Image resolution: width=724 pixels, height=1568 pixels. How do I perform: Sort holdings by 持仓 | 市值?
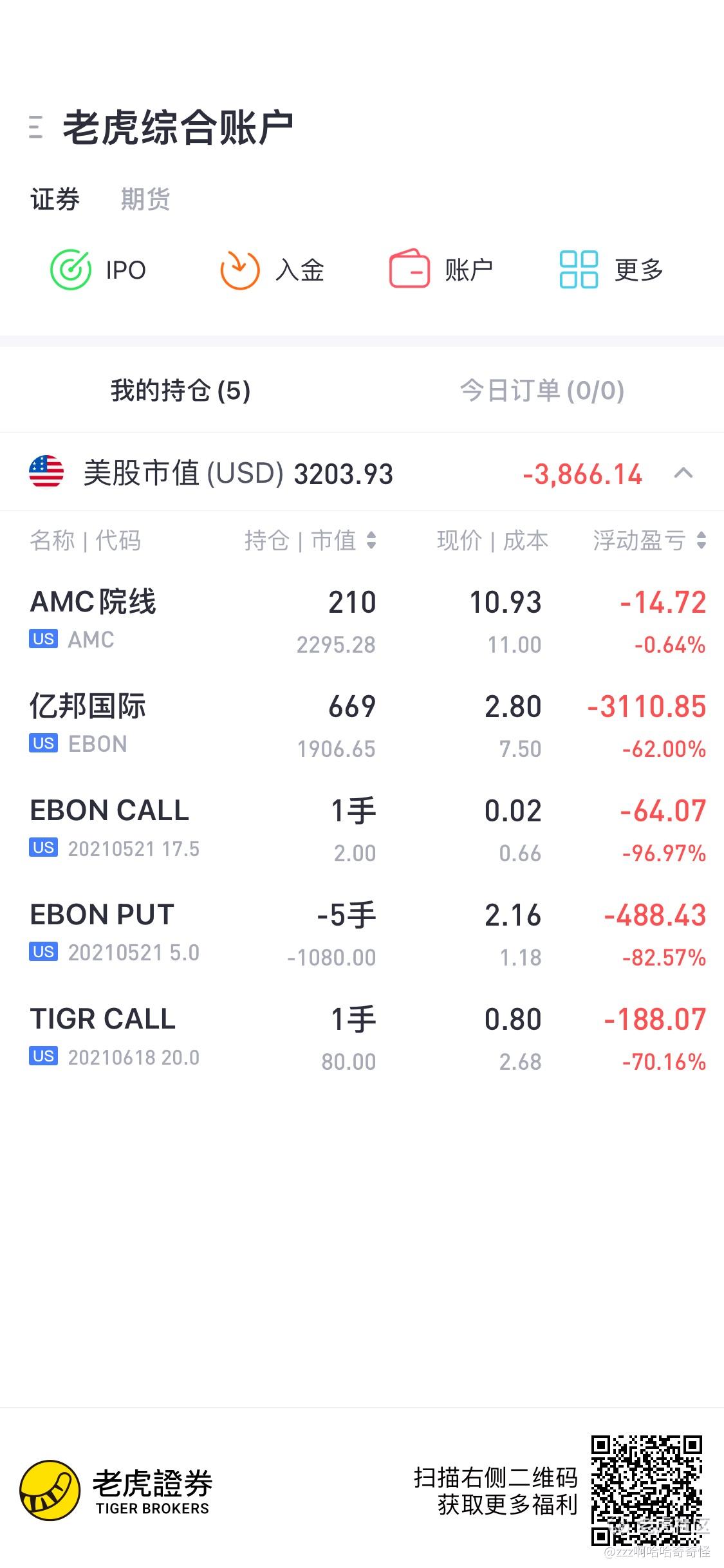310,541
